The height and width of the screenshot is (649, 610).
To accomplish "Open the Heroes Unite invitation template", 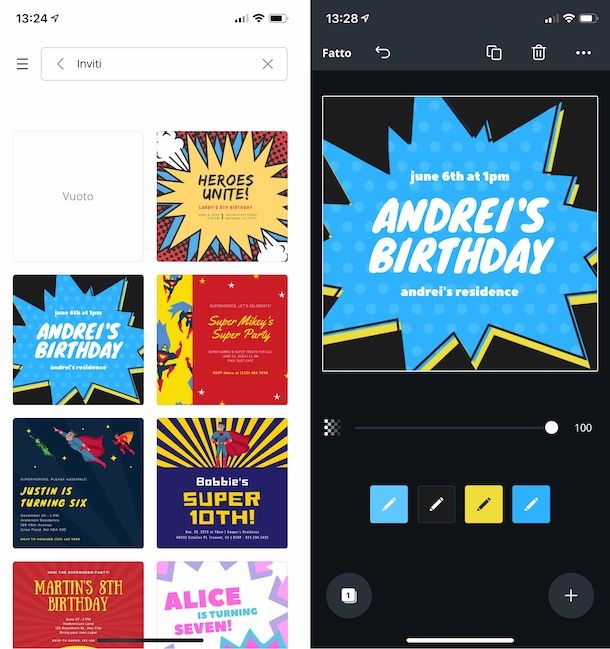I will 222,196.
